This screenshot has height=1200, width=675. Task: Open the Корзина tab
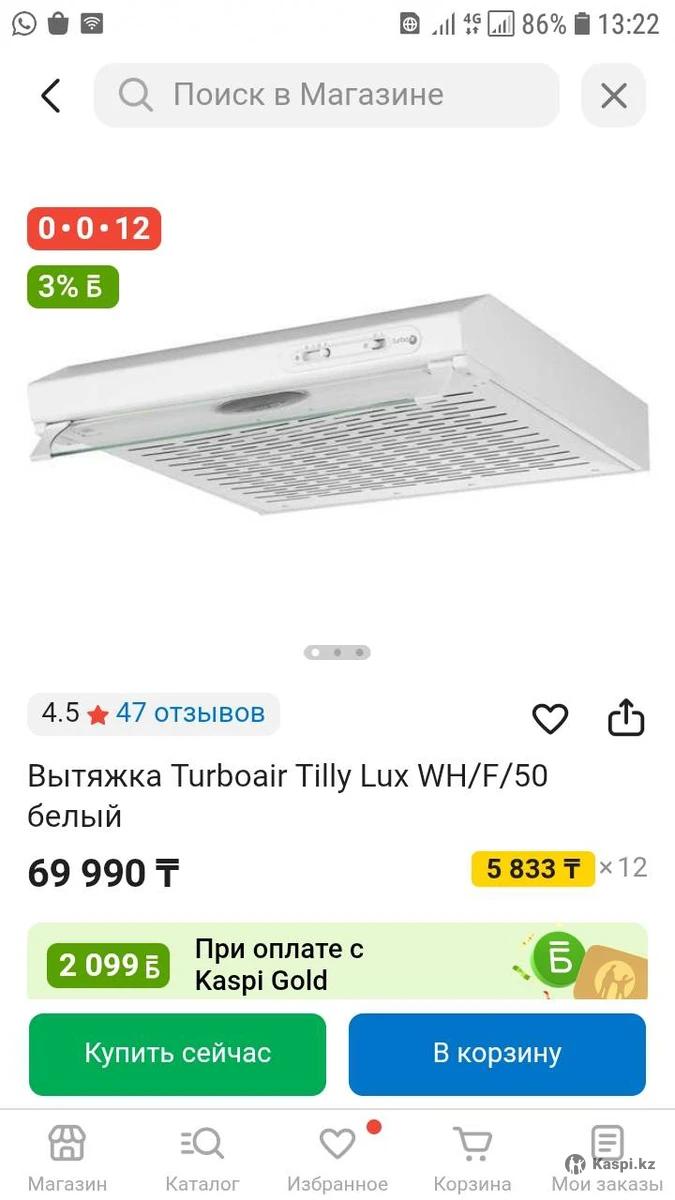[x=472, y=1158]
